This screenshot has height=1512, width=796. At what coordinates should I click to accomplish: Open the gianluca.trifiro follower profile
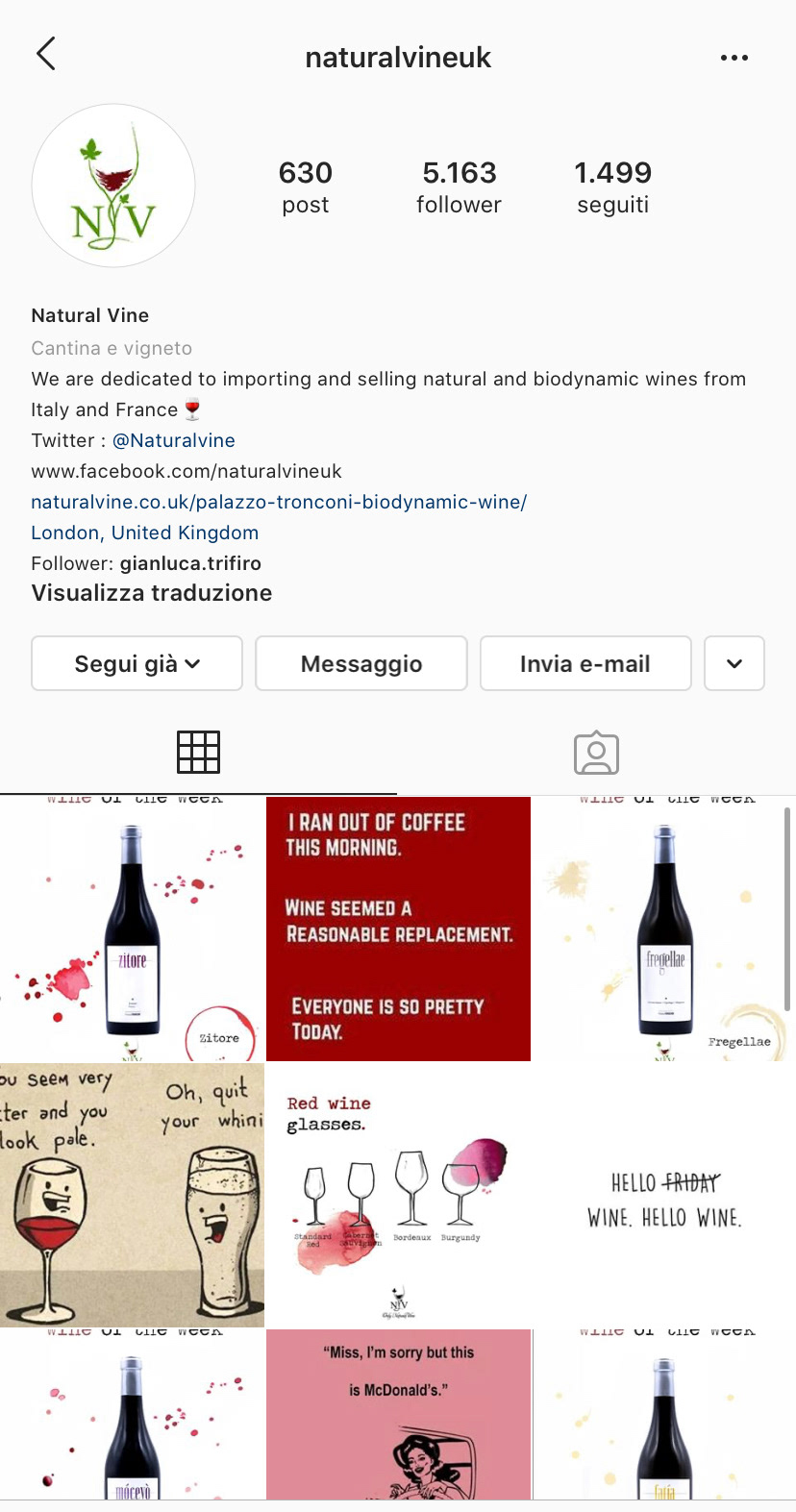(190, 563)
